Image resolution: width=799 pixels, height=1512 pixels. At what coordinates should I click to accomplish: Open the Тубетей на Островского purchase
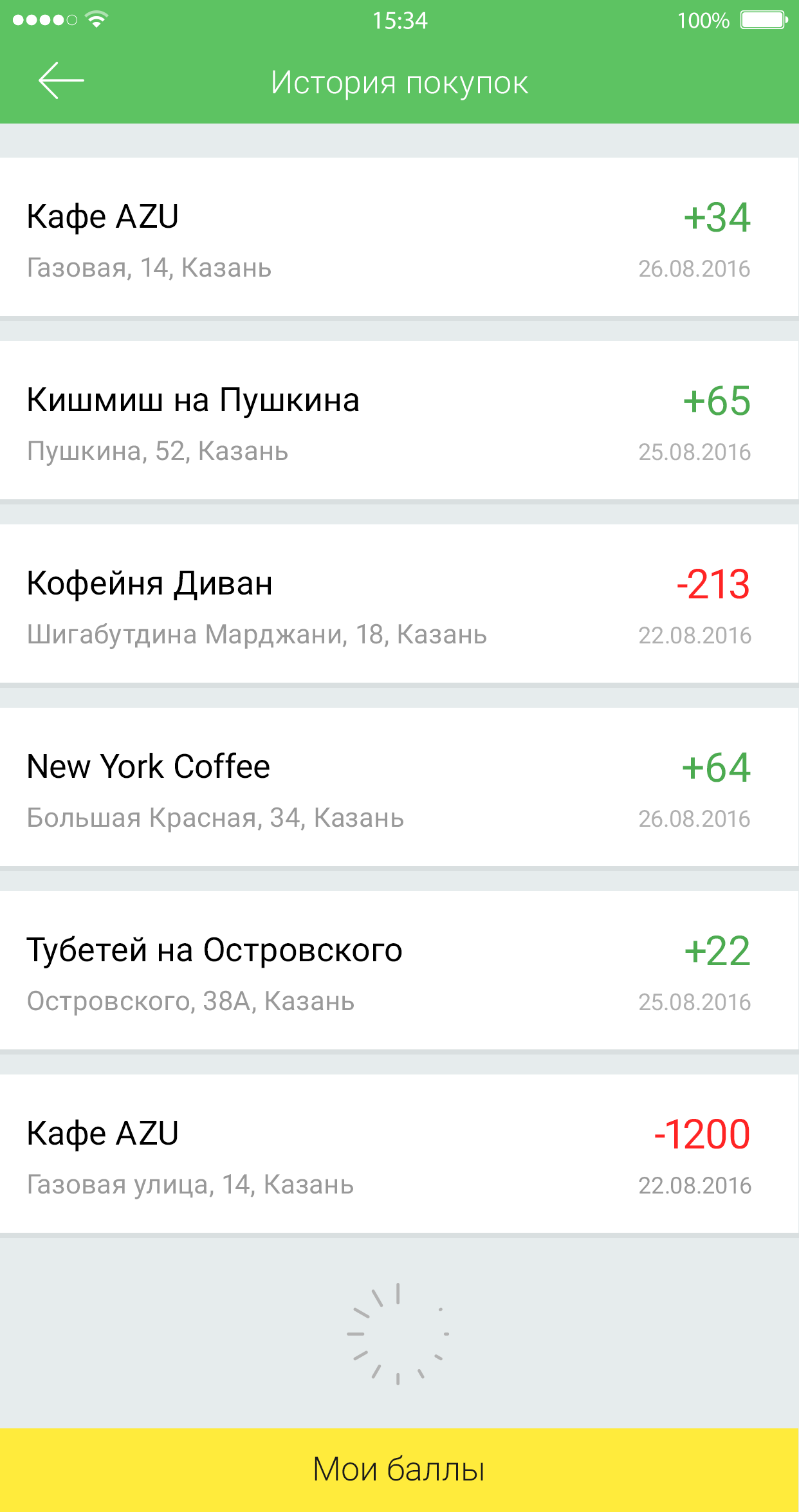[399, 970]
